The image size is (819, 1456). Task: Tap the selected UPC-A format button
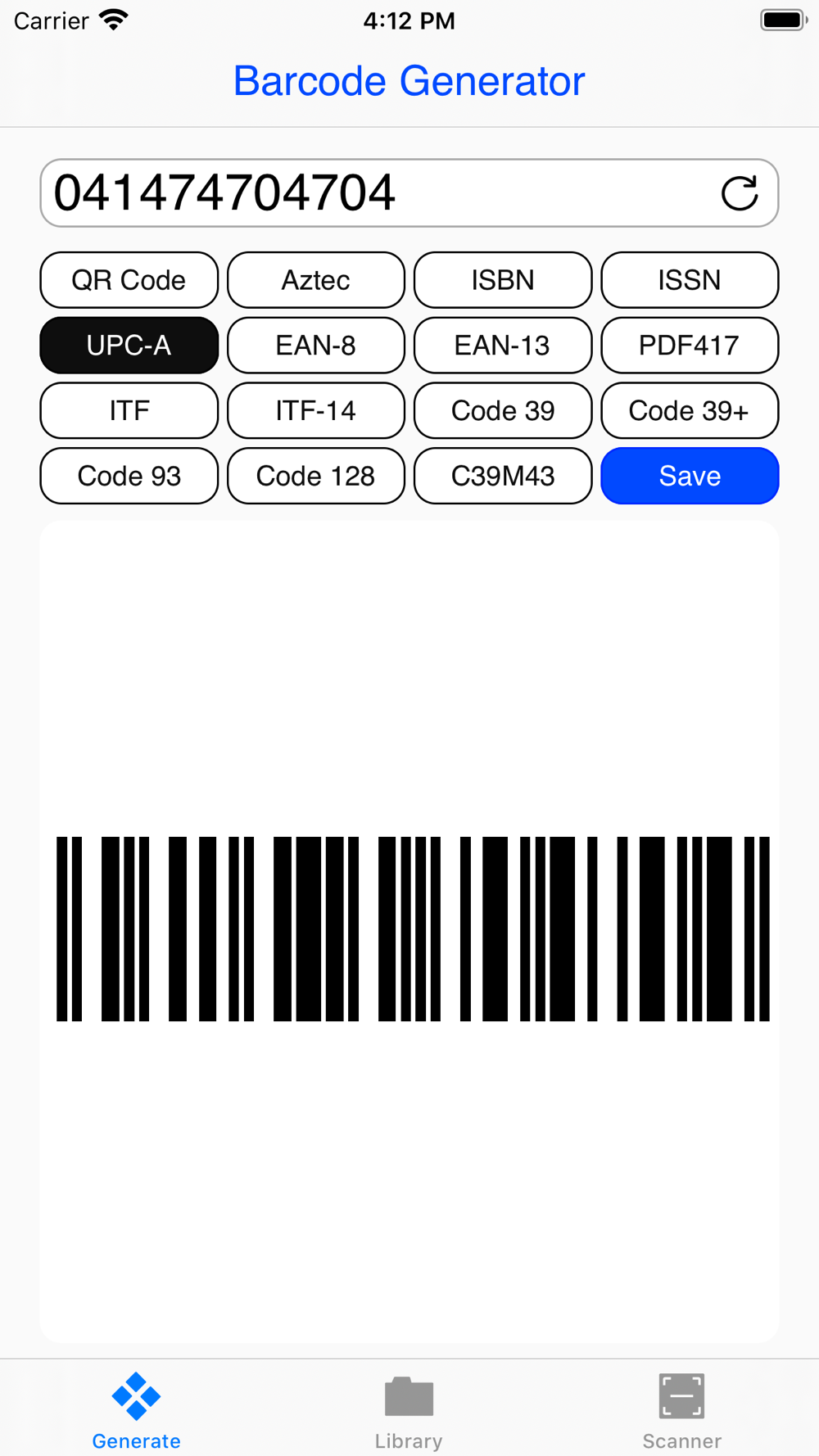point(129,346)
